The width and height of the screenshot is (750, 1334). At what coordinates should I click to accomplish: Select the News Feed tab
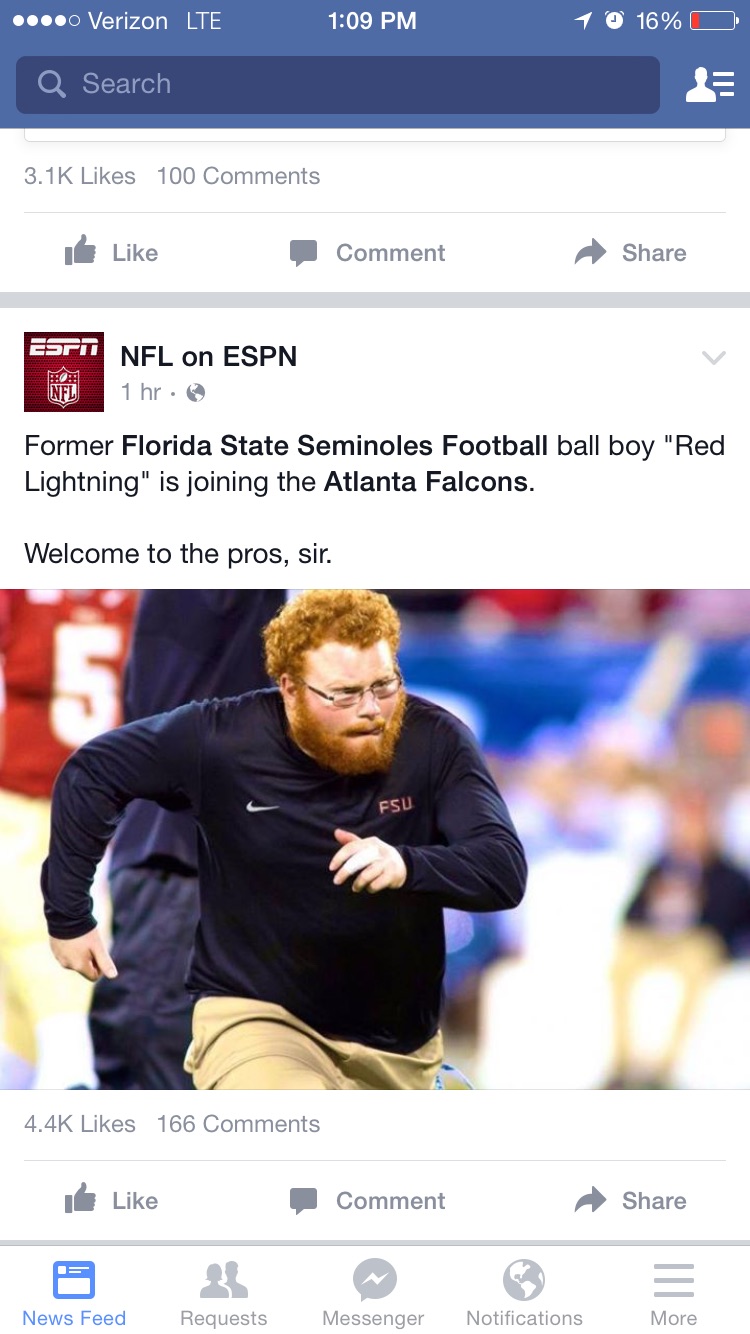click(74, 1292)
